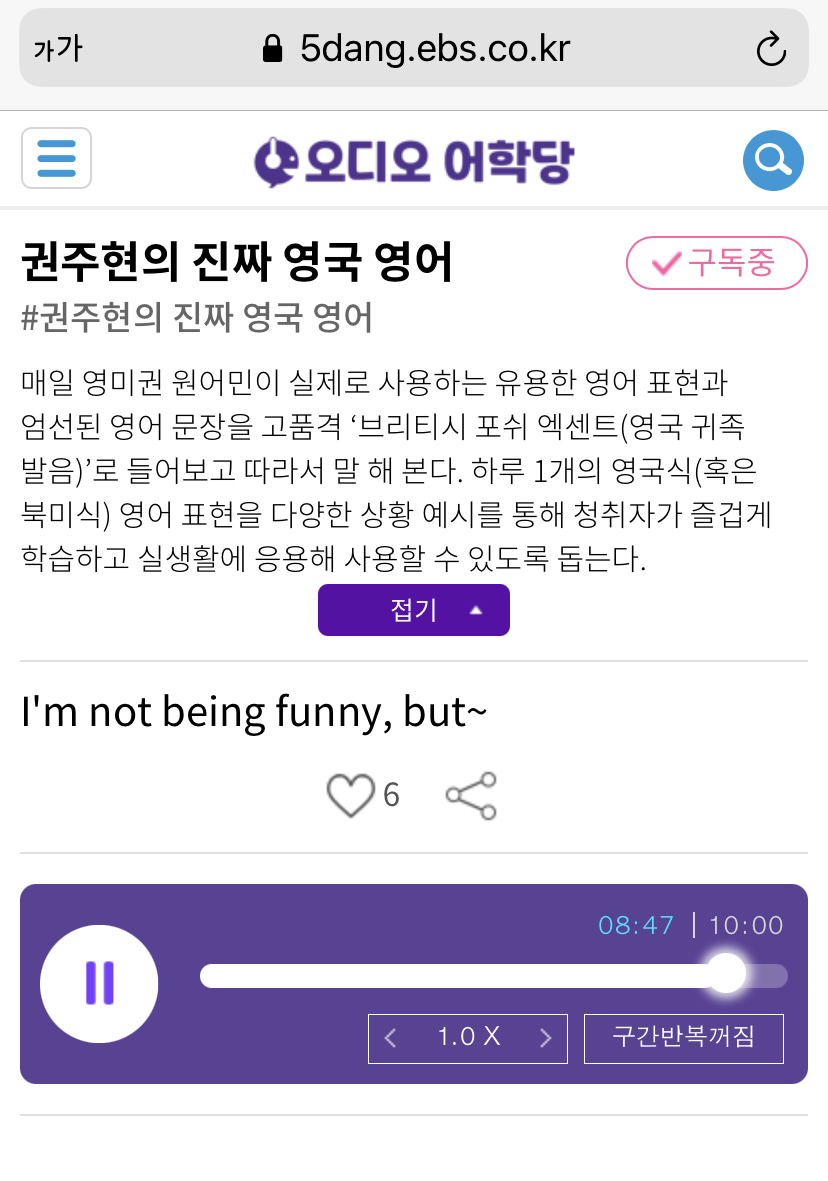Viewport: 828px width, 1181px height.
Task: Open the search panel via magnifier icon
Action: click(x=773, y=158)
